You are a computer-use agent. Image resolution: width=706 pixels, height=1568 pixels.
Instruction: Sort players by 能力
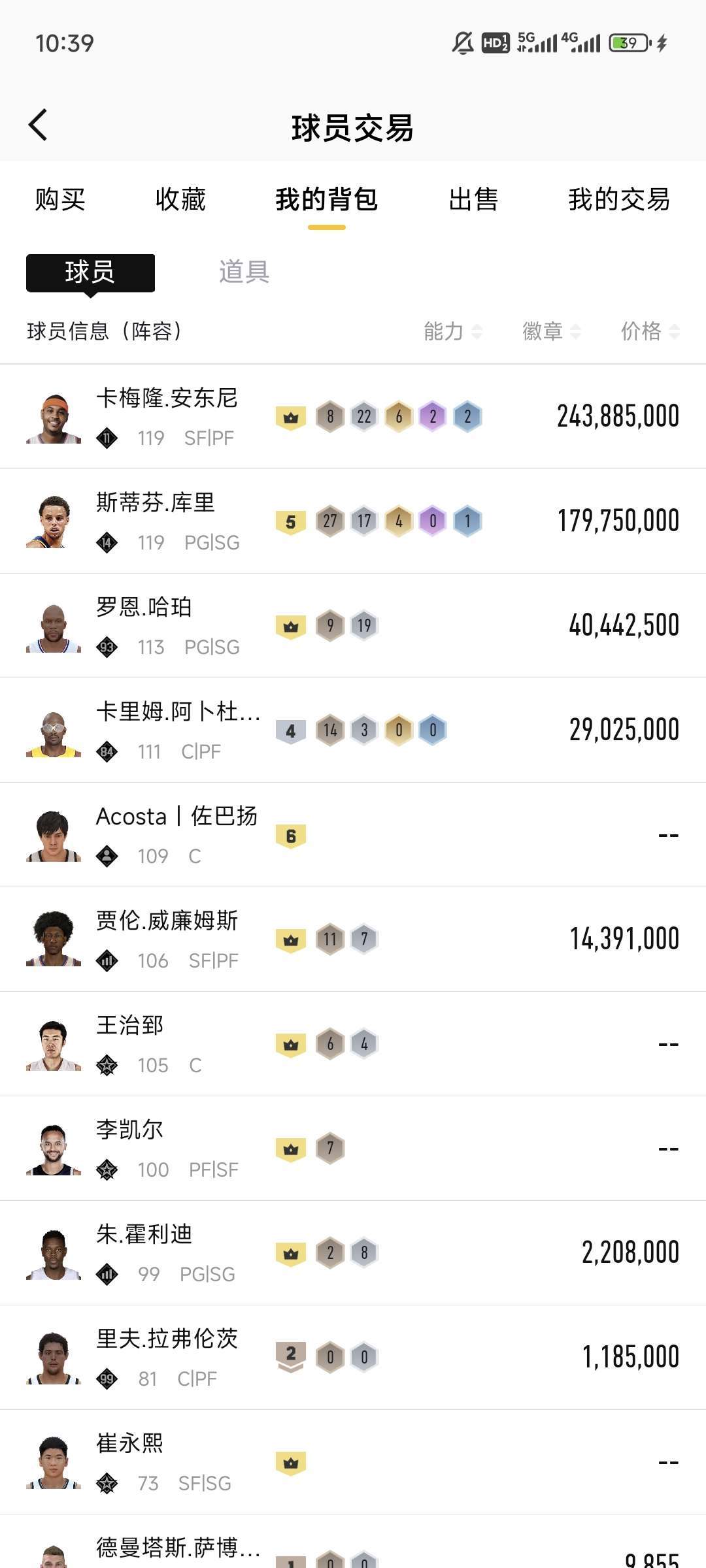[452, 331]
